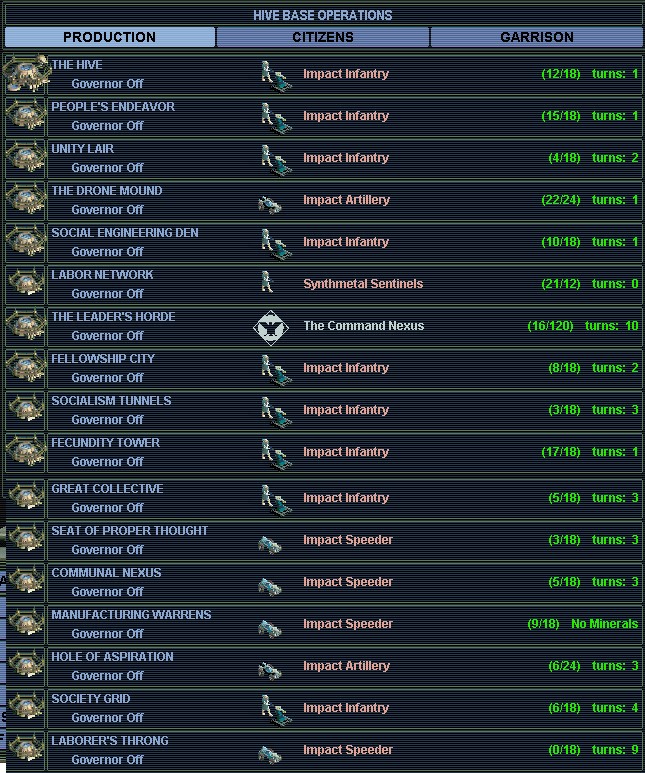Select Manufacturing Warrens base

point(131,615)
